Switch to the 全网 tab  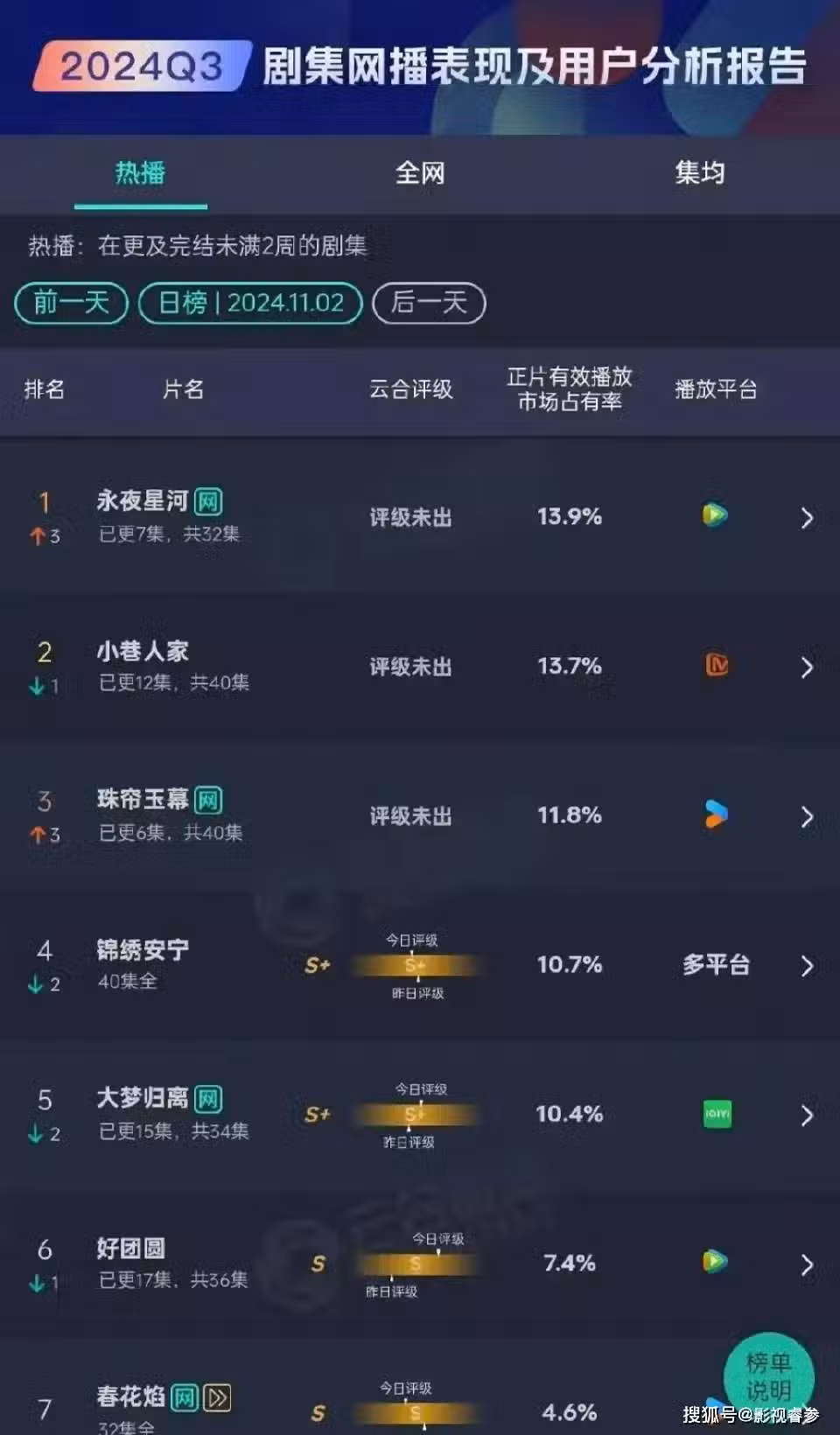click(420, 173)
